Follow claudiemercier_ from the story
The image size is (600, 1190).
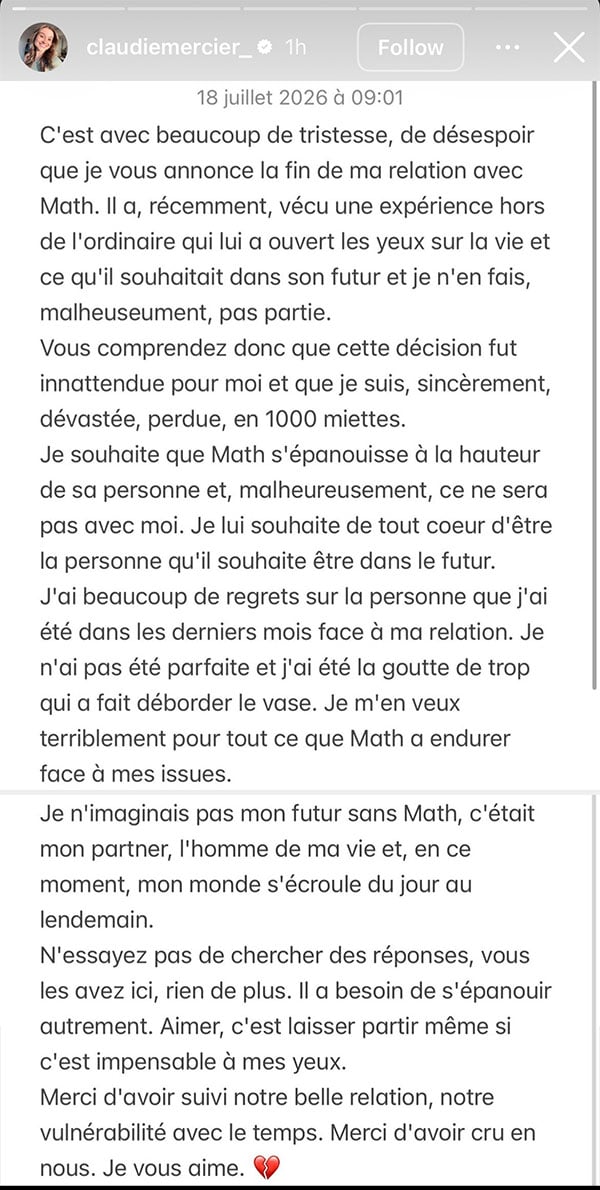pos(410,47)
